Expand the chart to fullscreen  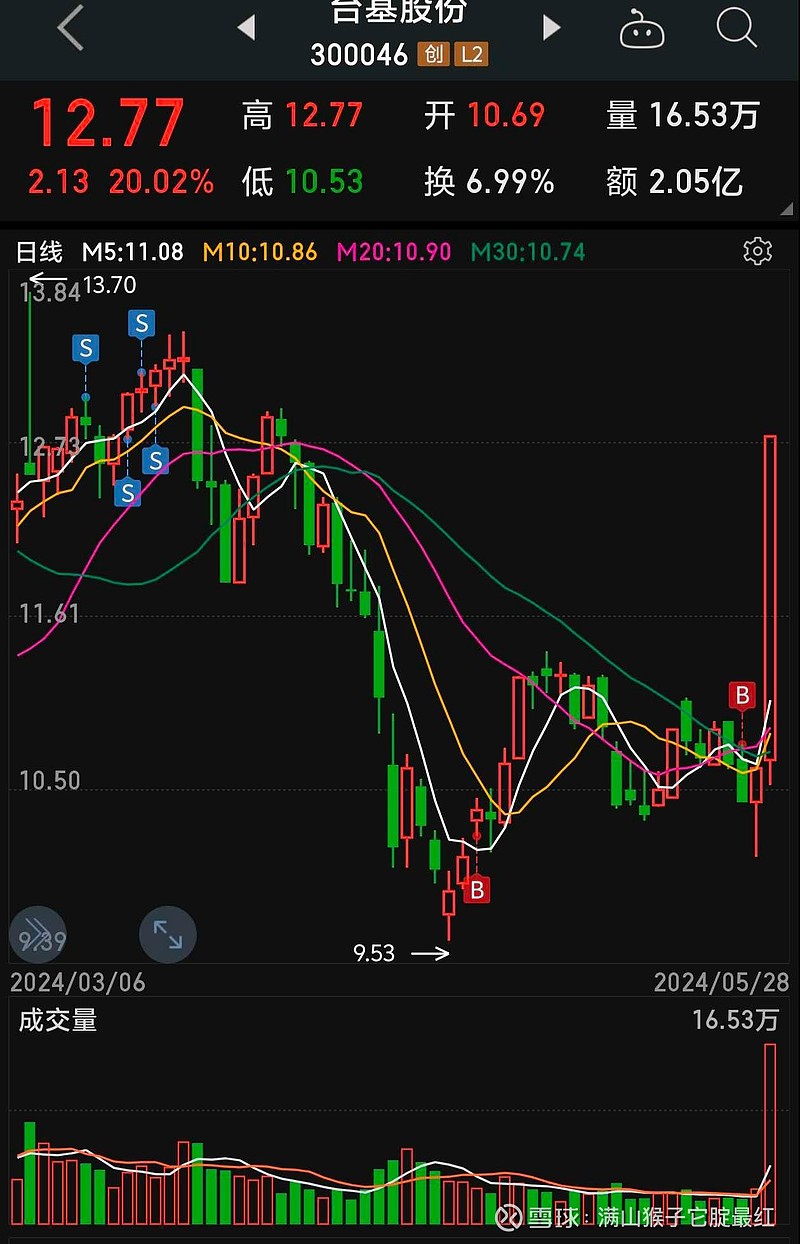point(168,934)
